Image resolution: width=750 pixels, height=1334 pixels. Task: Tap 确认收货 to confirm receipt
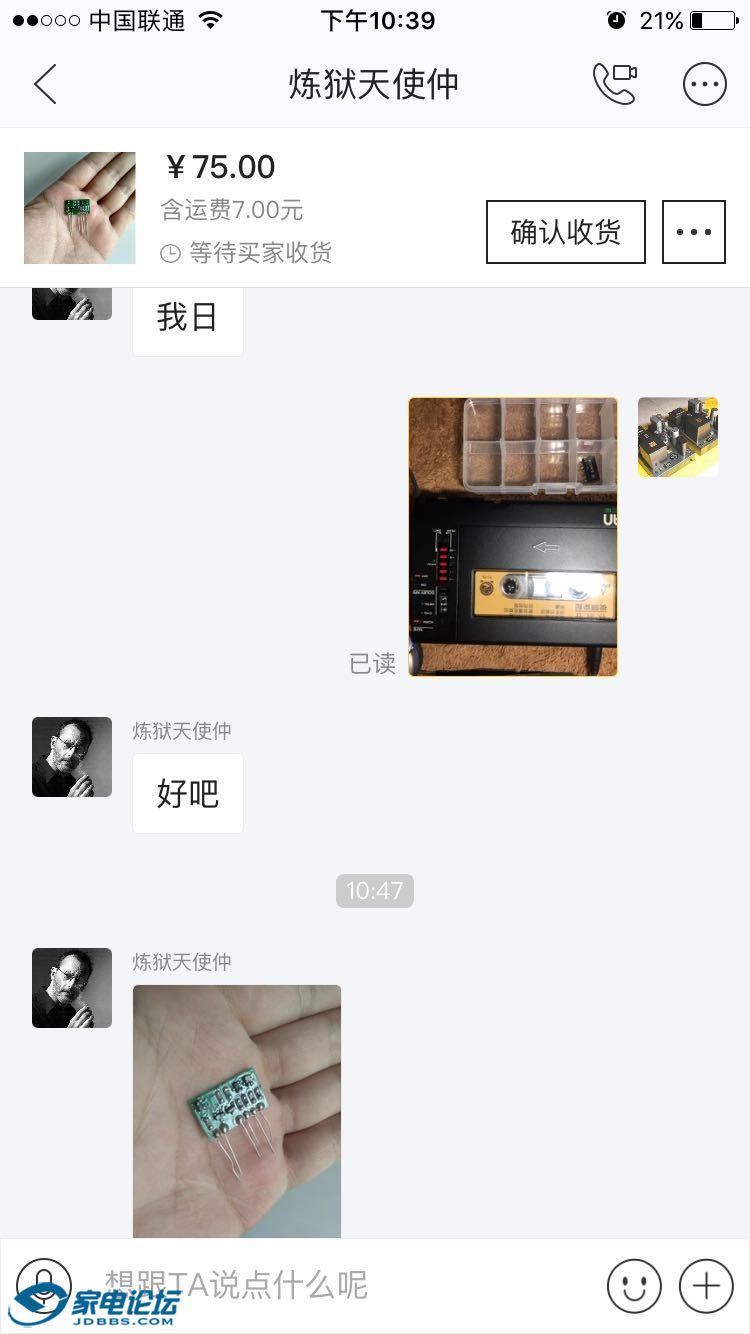coord(565,232)
